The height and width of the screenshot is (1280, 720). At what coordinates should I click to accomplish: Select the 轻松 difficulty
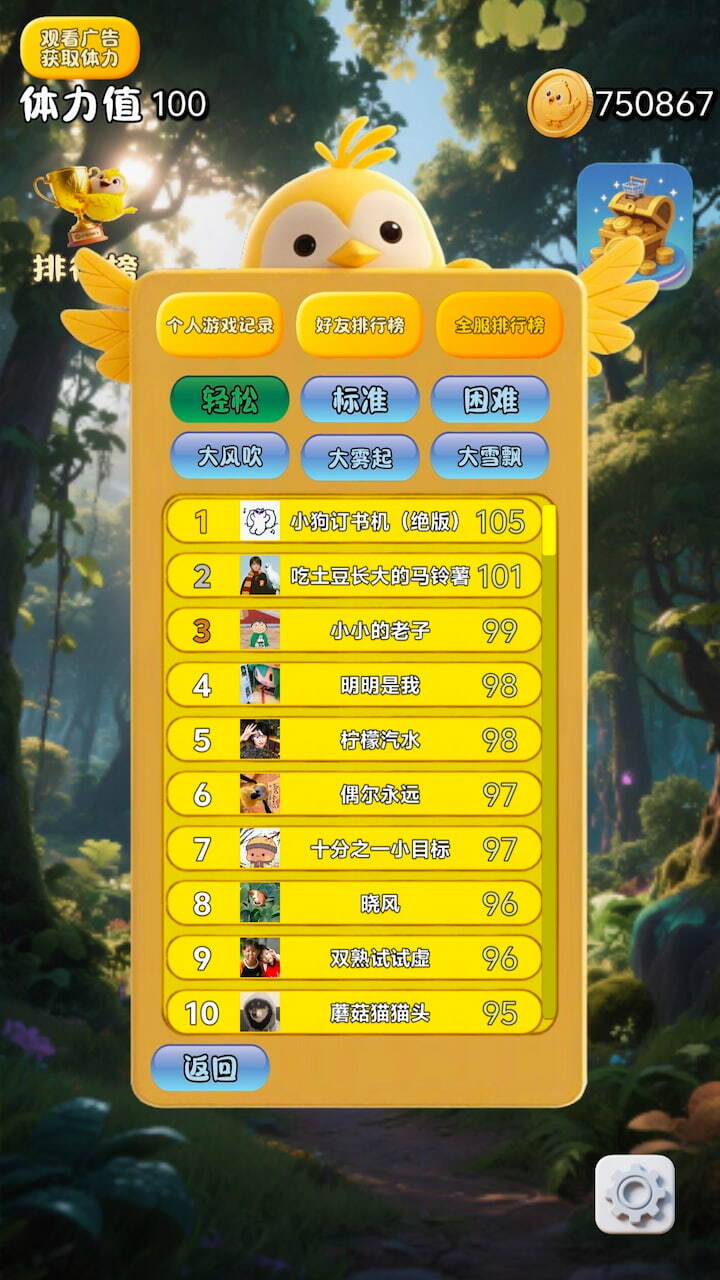pyautogui.click(x=230, y=400)
